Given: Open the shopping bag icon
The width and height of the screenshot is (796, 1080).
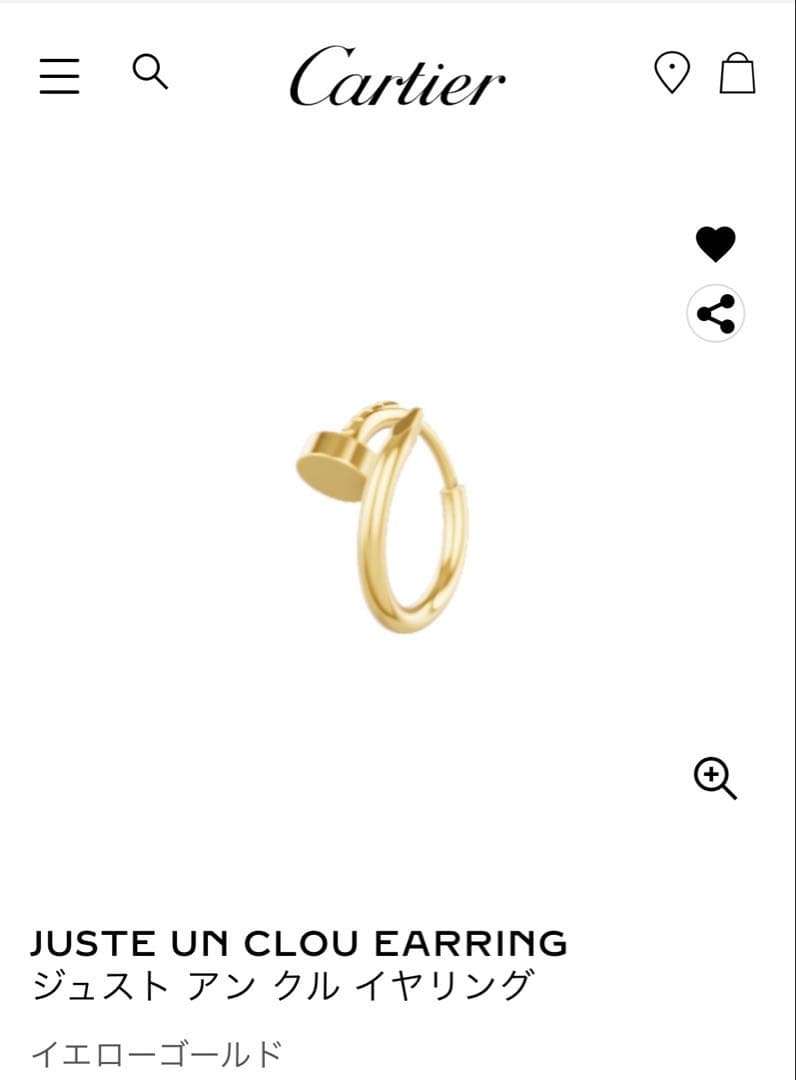Looking at the screenshot, I should click(x=737, y=73).
